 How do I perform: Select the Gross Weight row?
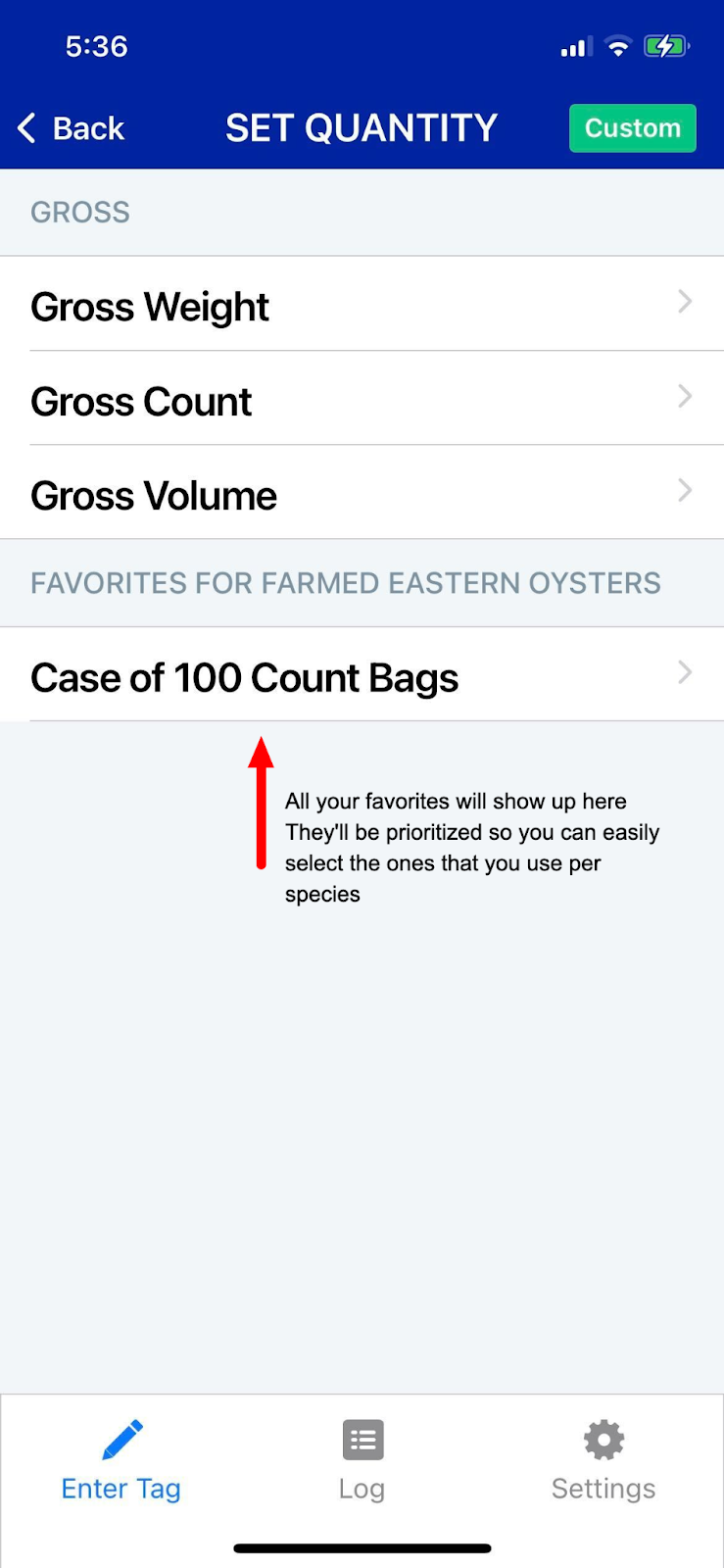pos(362,306)
